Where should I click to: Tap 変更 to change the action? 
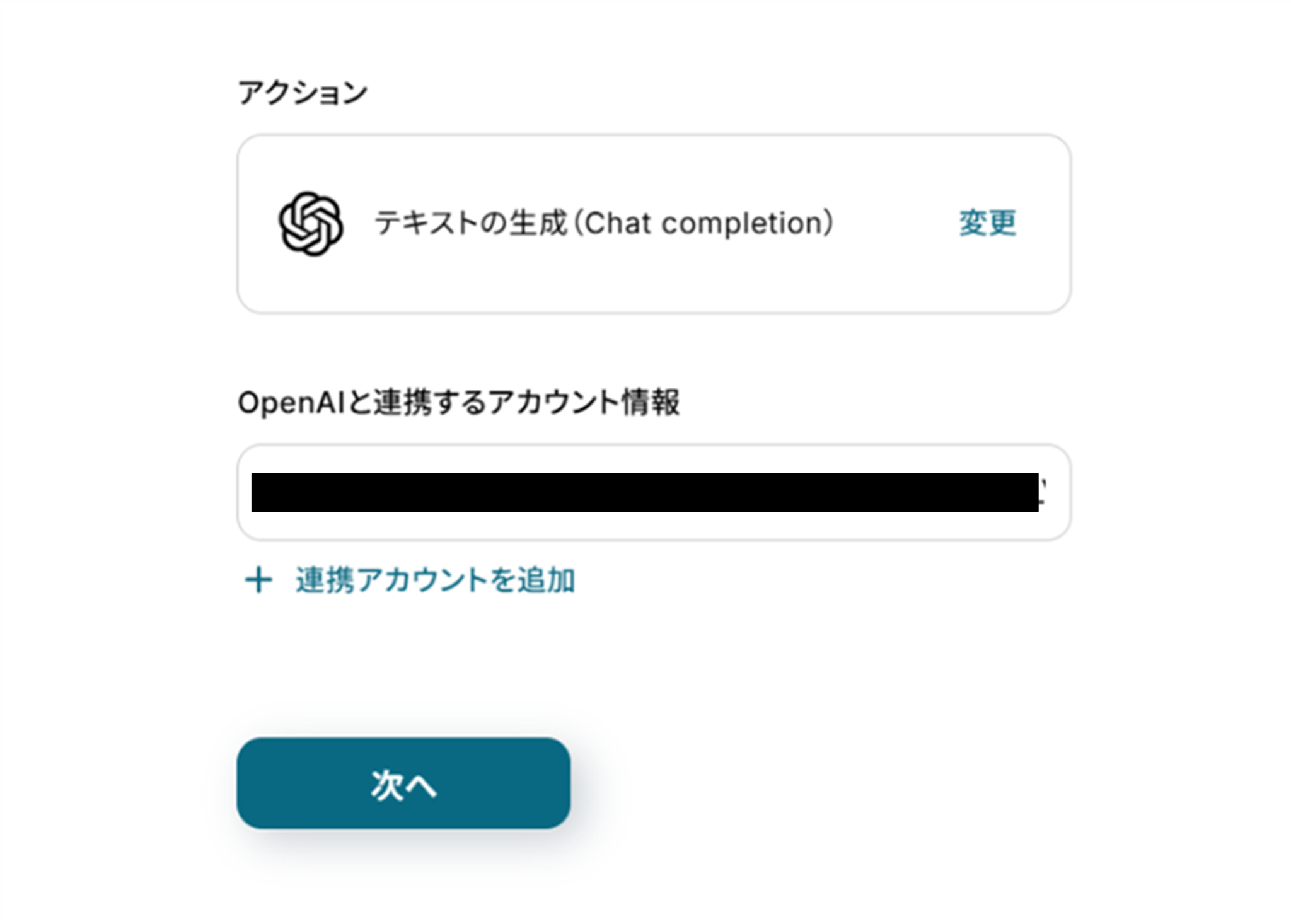(987, 223)
